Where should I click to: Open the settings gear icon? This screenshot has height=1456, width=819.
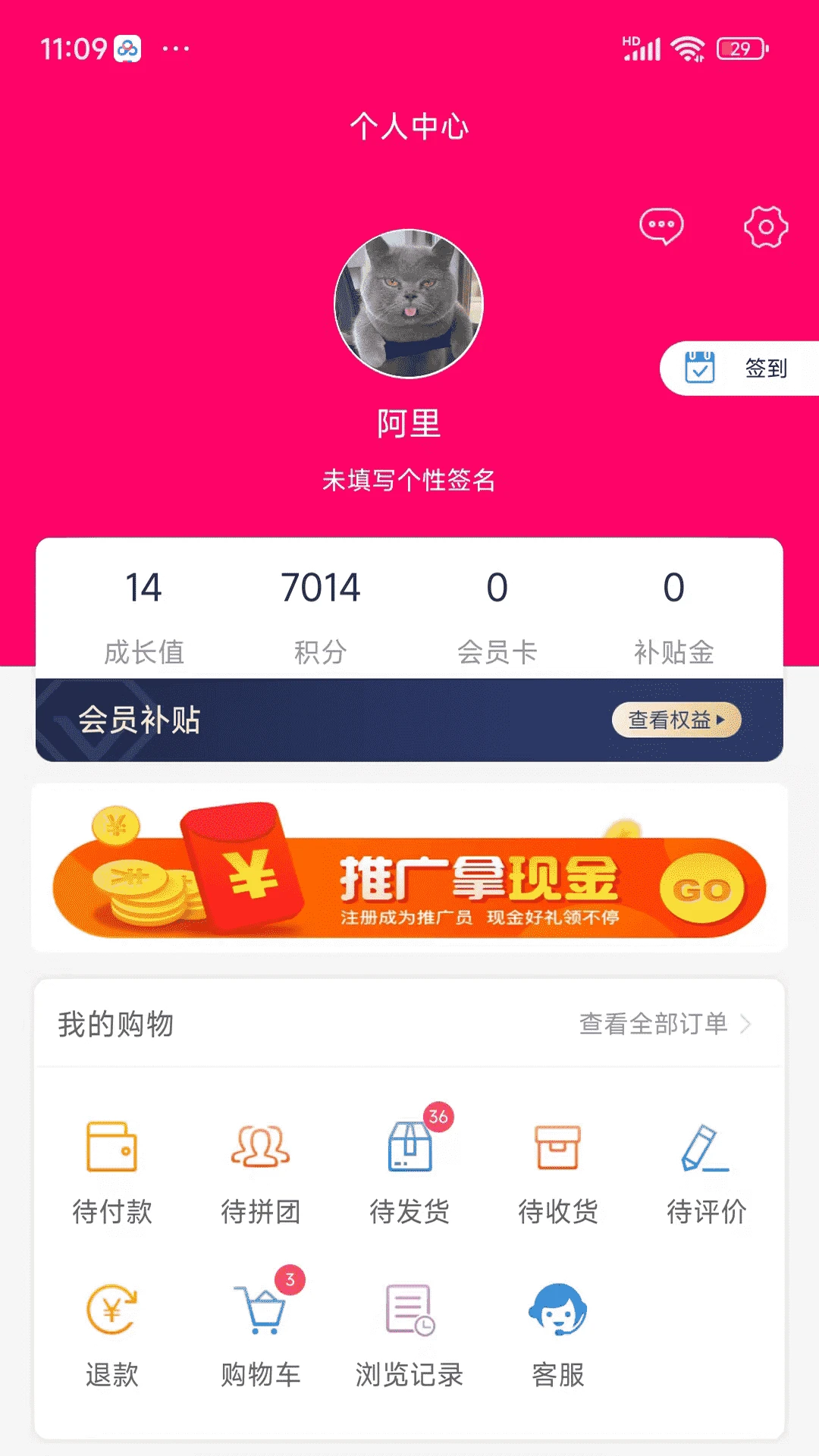click(x=766, y=224)
